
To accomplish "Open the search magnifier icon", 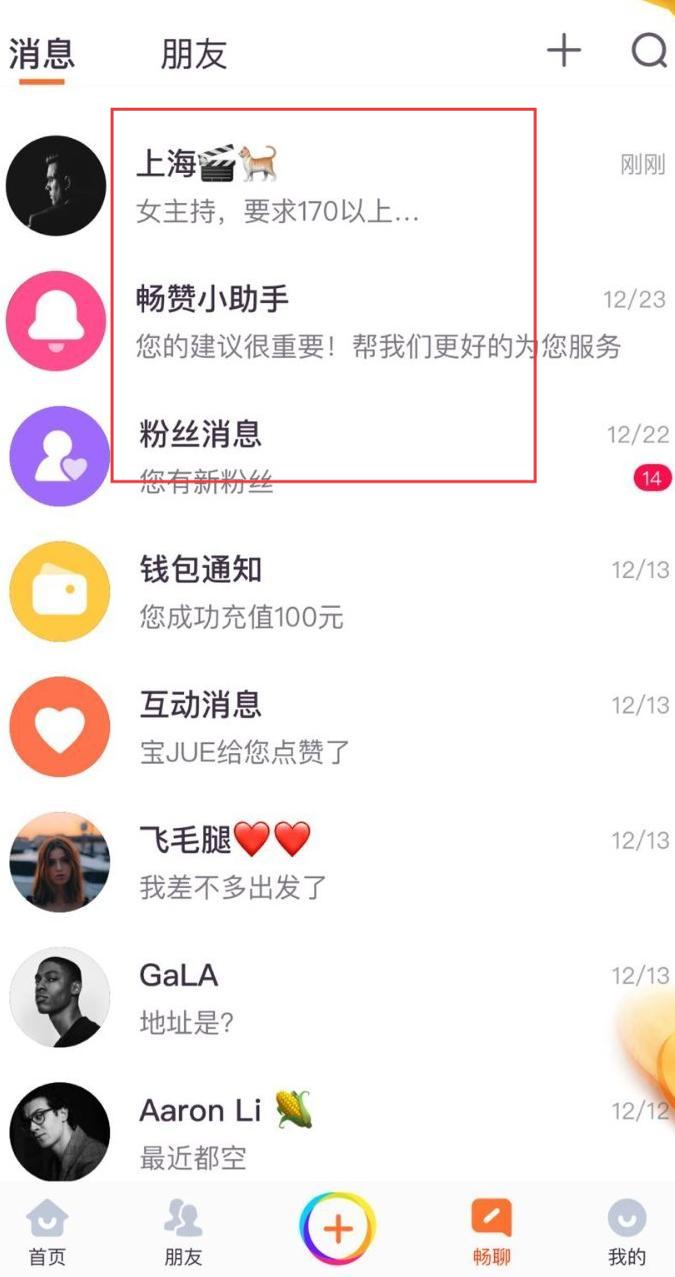I will pos(649,50).
